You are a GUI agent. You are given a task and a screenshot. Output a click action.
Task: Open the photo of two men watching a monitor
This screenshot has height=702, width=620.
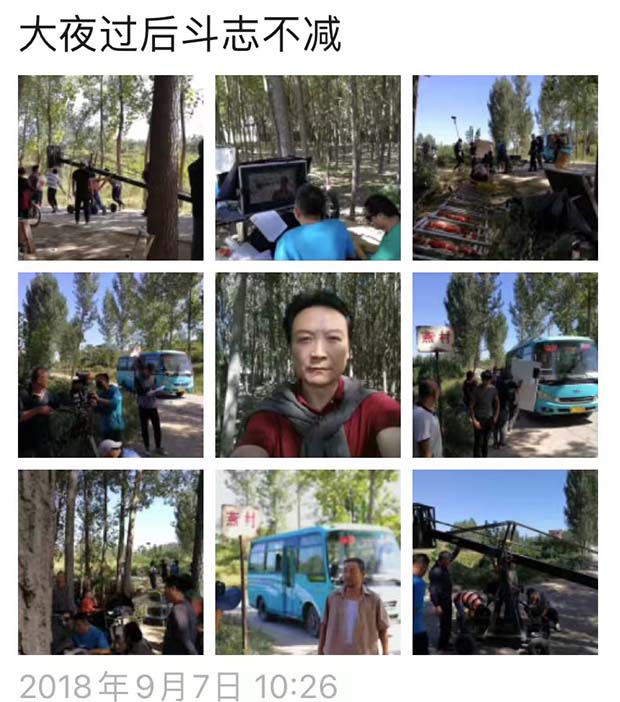pos(308,167)
